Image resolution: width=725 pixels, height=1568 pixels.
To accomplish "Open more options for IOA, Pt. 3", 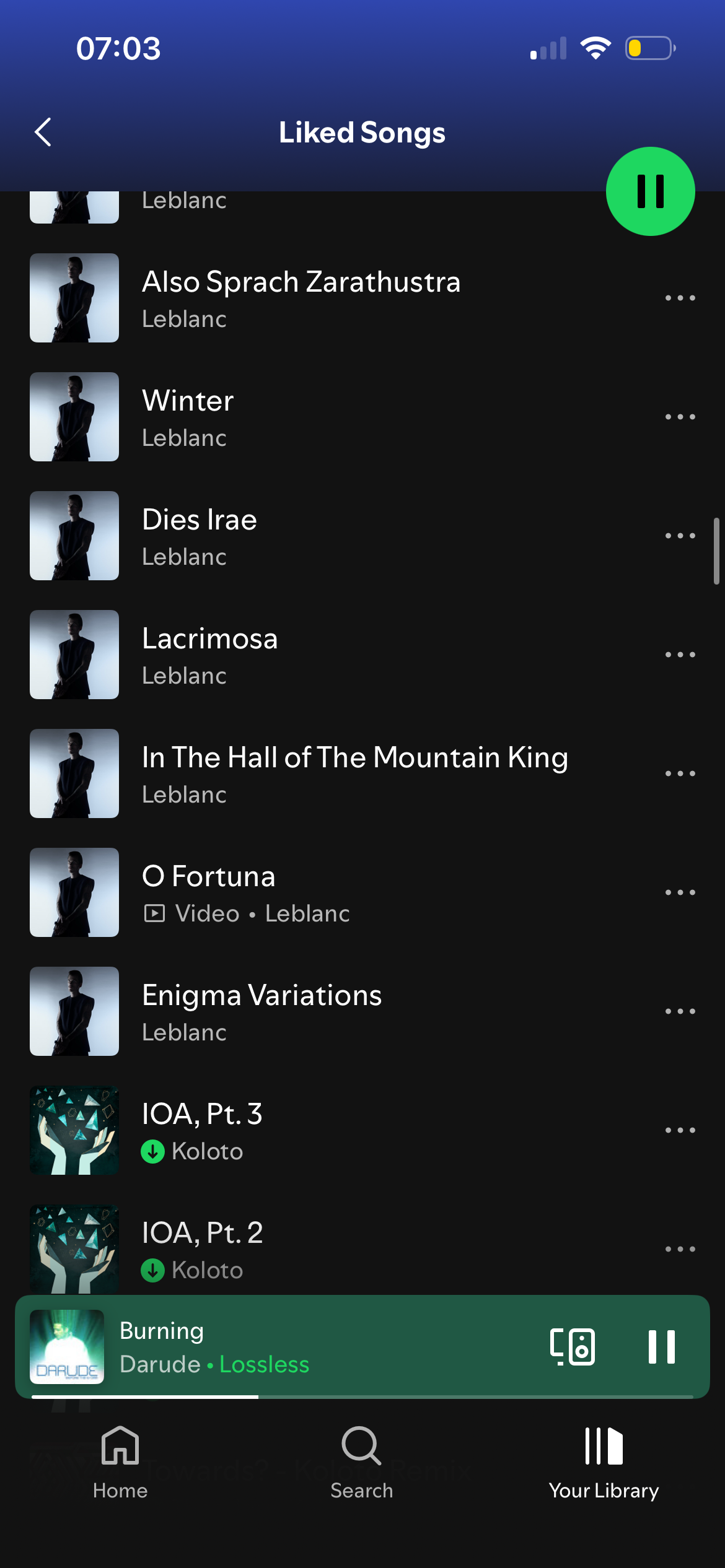I will pos(680,1130).
